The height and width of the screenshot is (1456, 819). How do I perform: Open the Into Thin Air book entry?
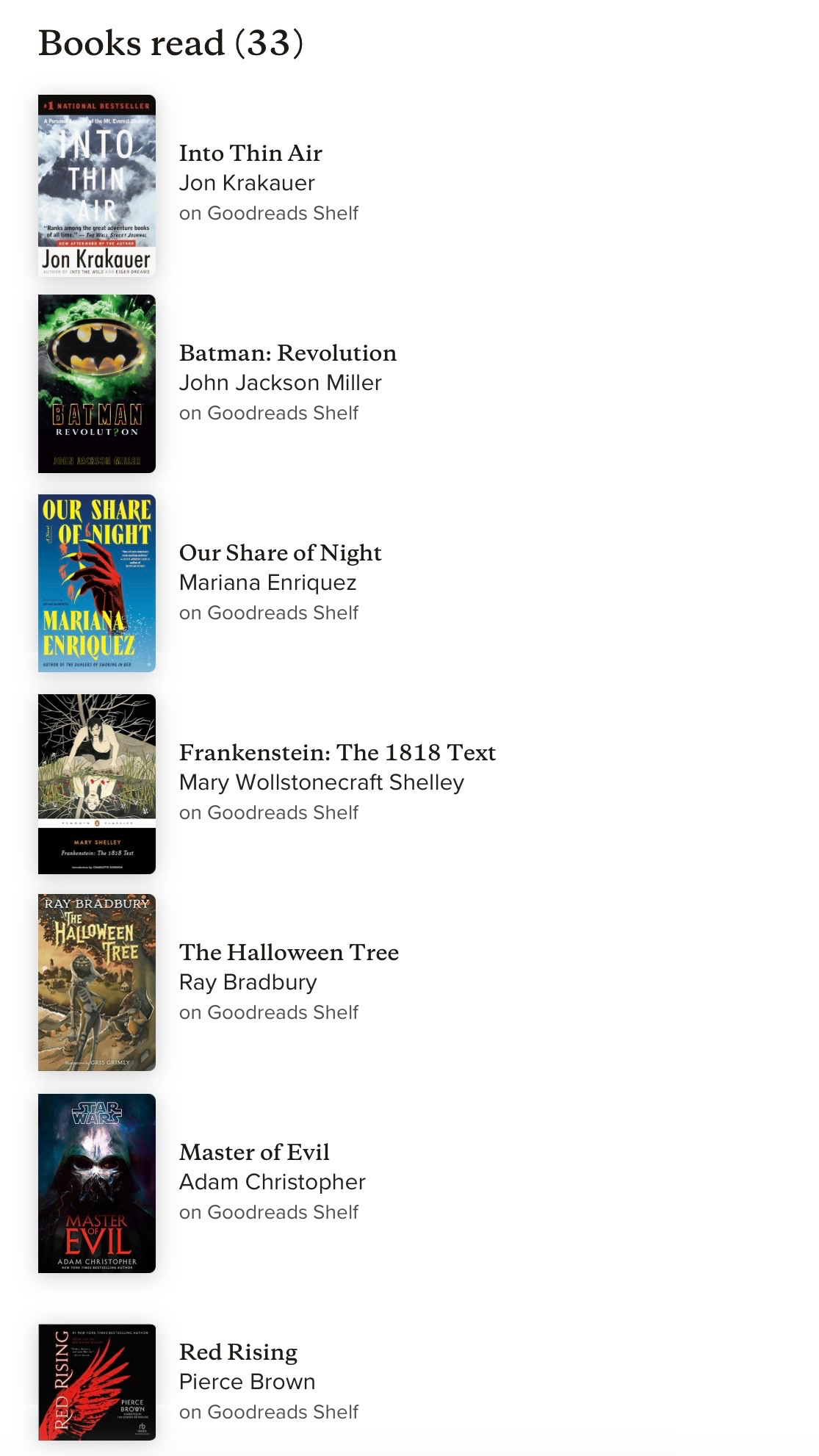[250, 154]
